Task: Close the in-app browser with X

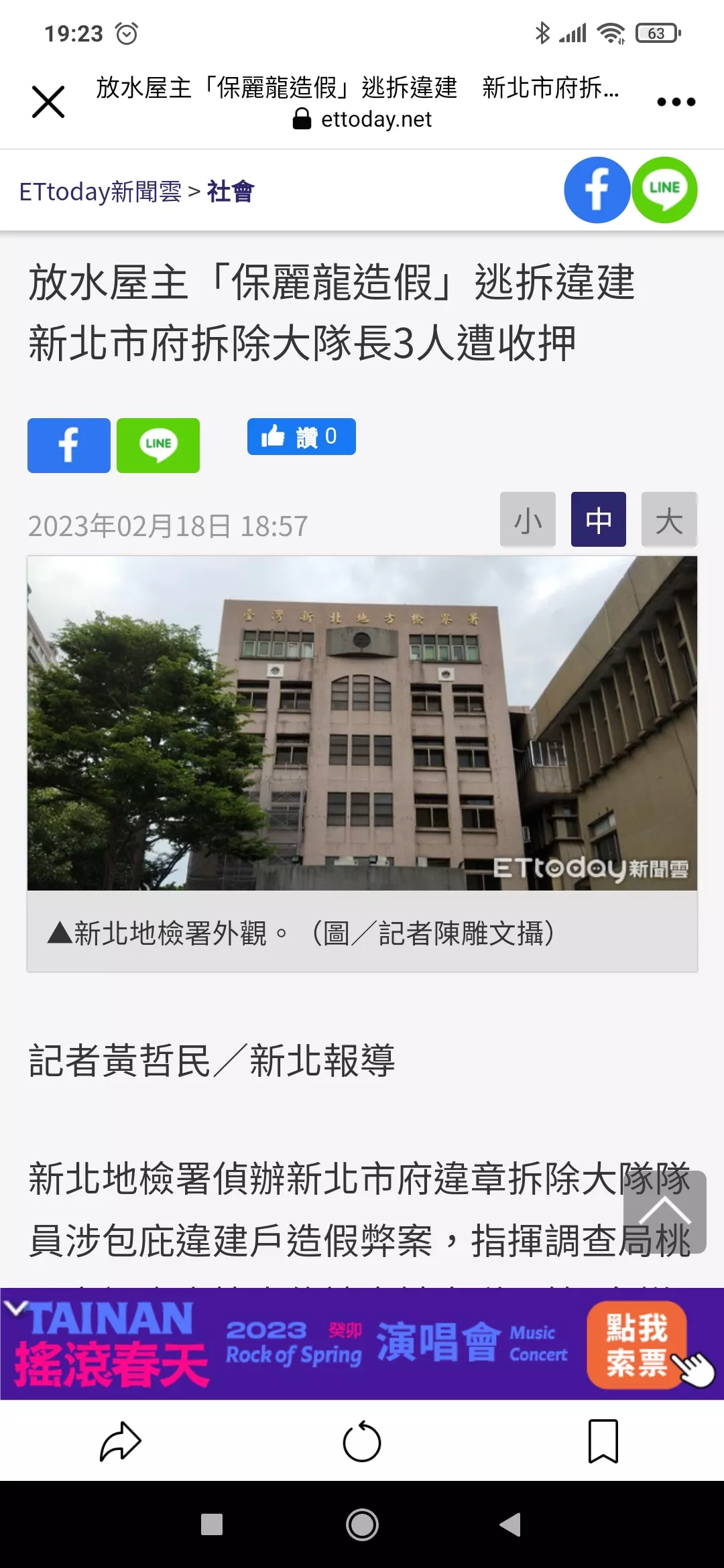Action: (48, 102)
